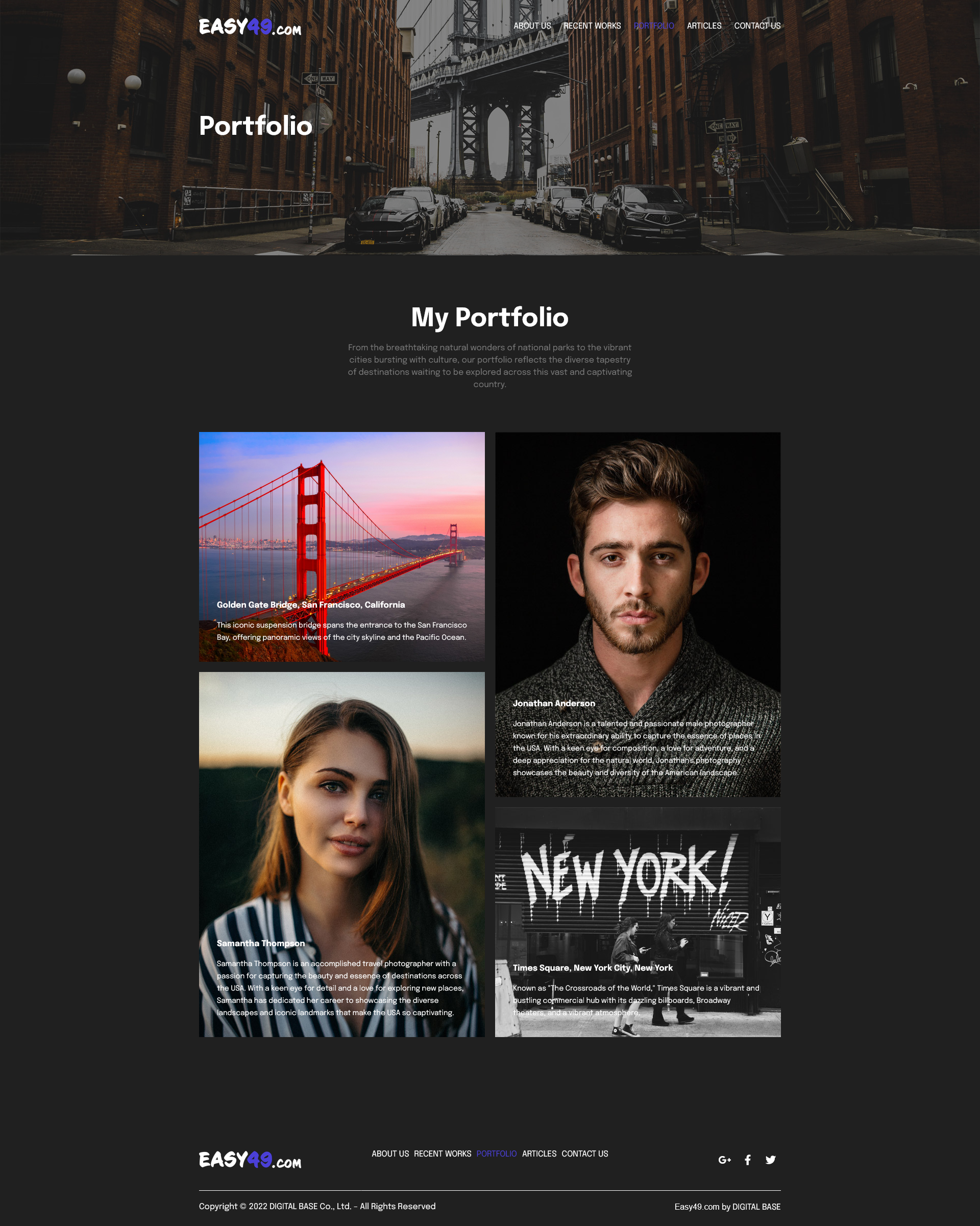
Task: Visit the Facebook page icon
Action: (748, 1160)
